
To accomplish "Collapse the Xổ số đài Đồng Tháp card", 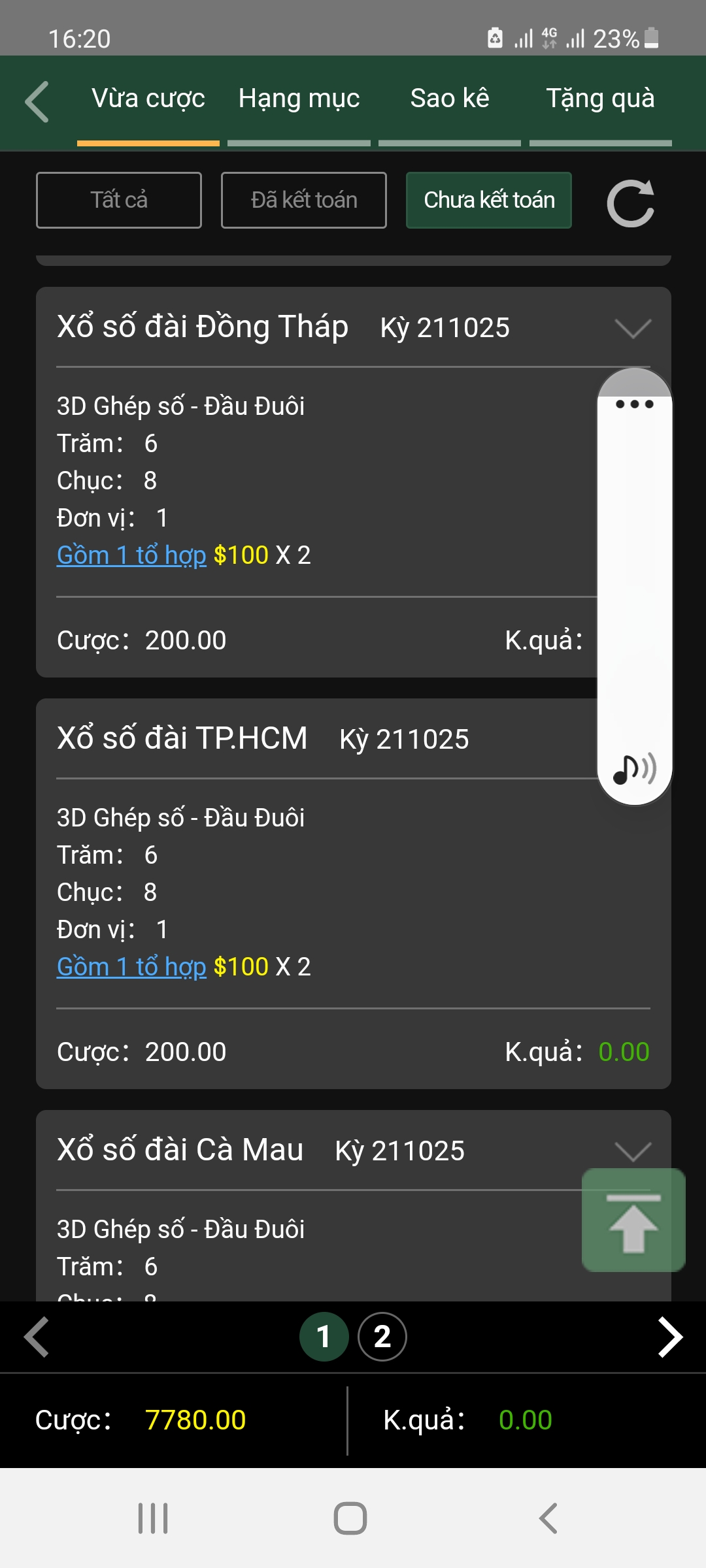I will (633, 328).
